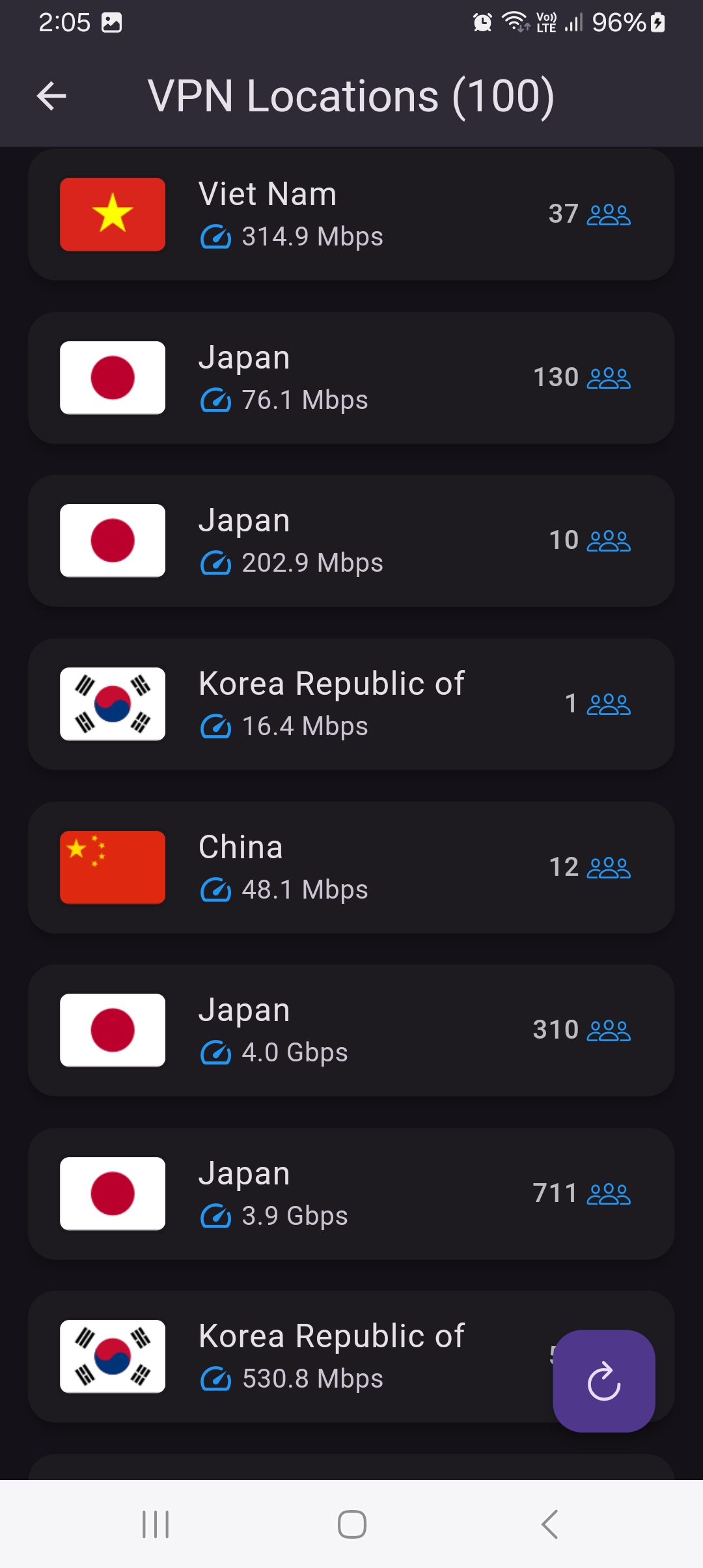
Task: Connect to the China 48.1 Mbps server
Action: pos(351,867)
